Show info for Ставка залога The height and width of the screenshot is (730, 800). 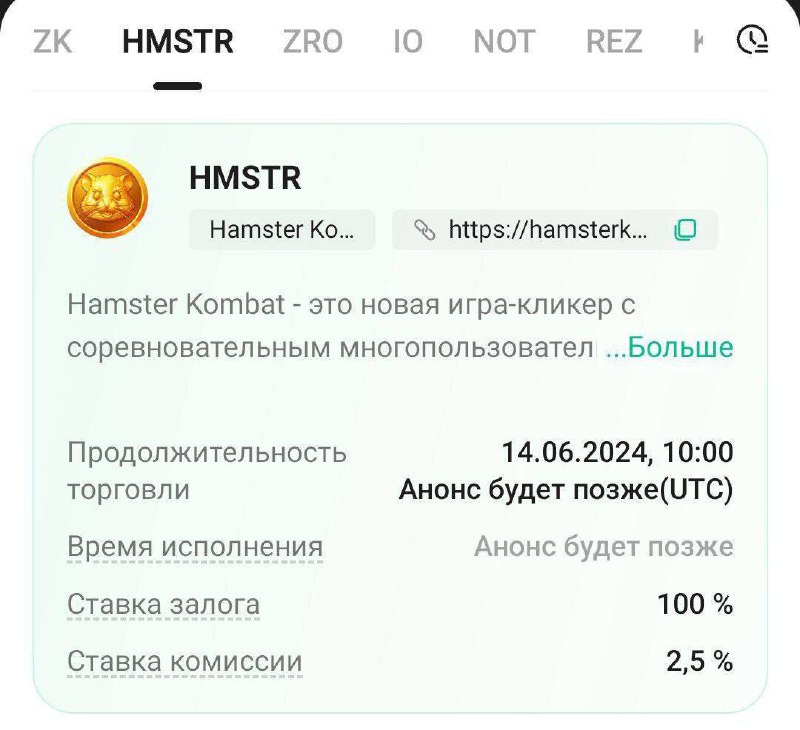tap(163, 604)
